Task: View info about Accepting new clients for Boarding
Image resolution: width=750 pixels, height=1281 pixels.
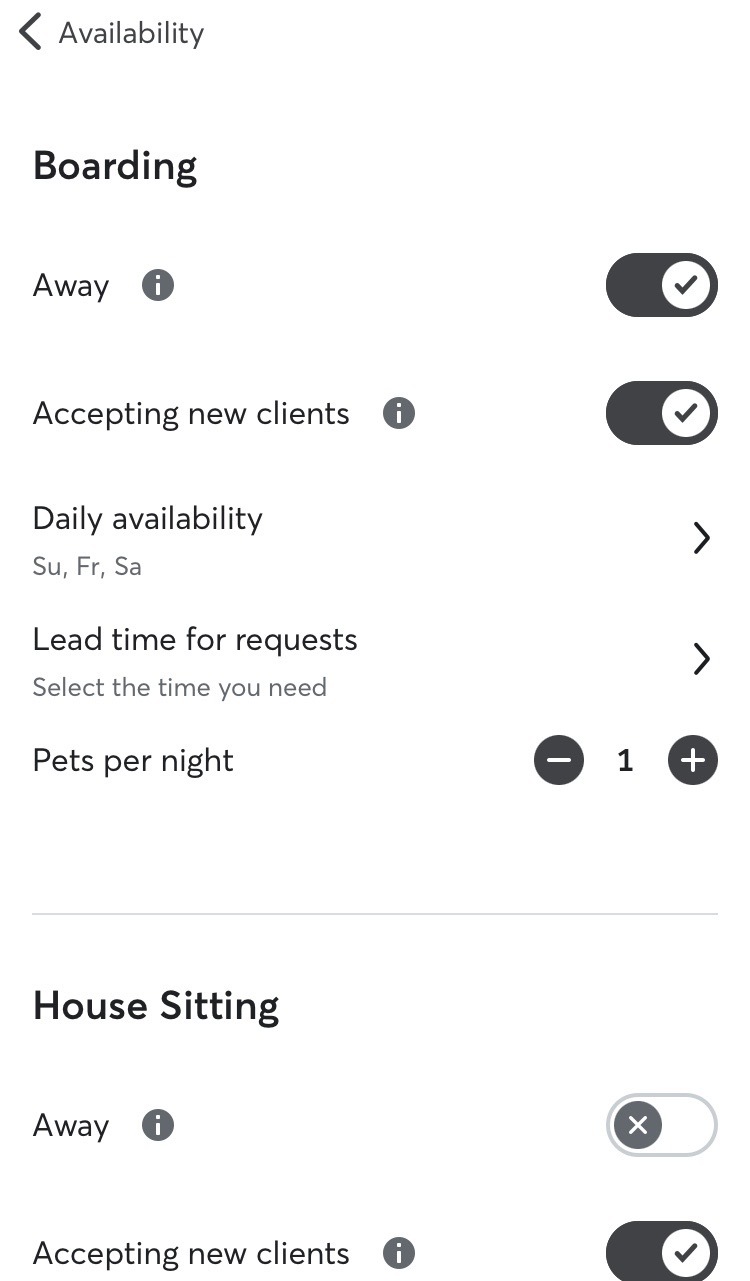Action: [x=397, y=413]
